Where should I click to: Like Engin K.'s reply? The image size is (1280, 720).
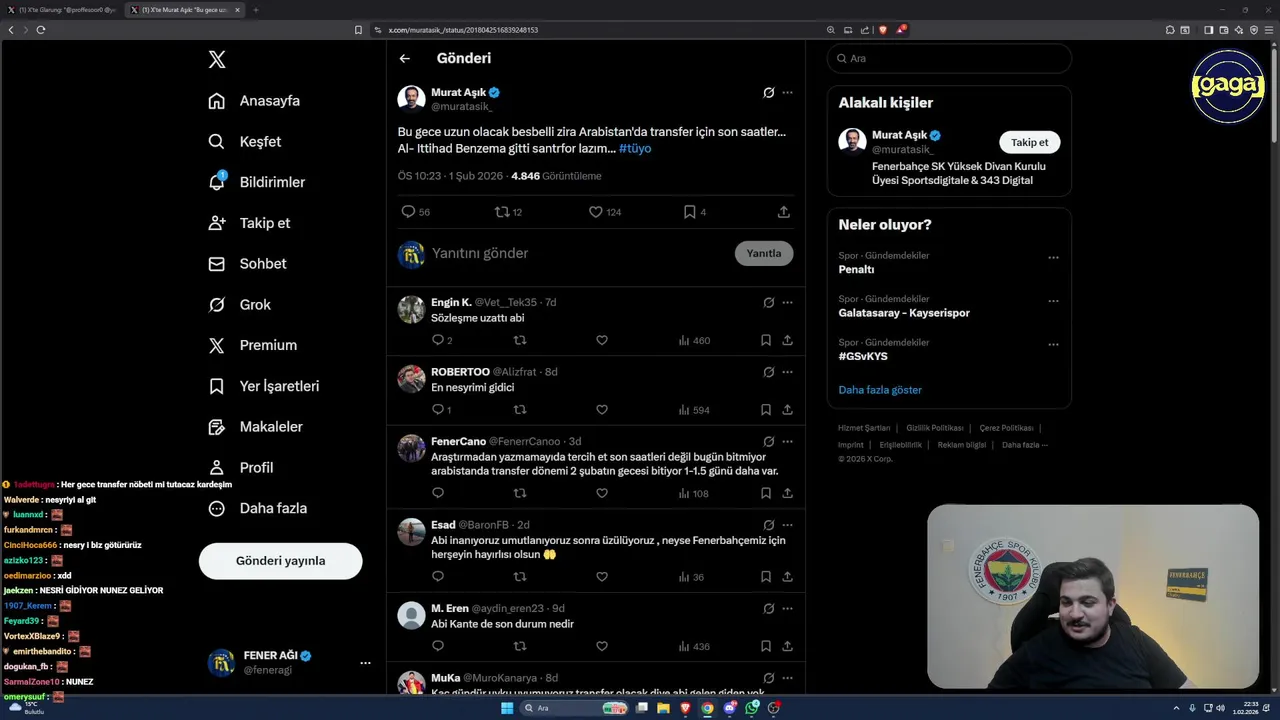[x=602, y=340]
